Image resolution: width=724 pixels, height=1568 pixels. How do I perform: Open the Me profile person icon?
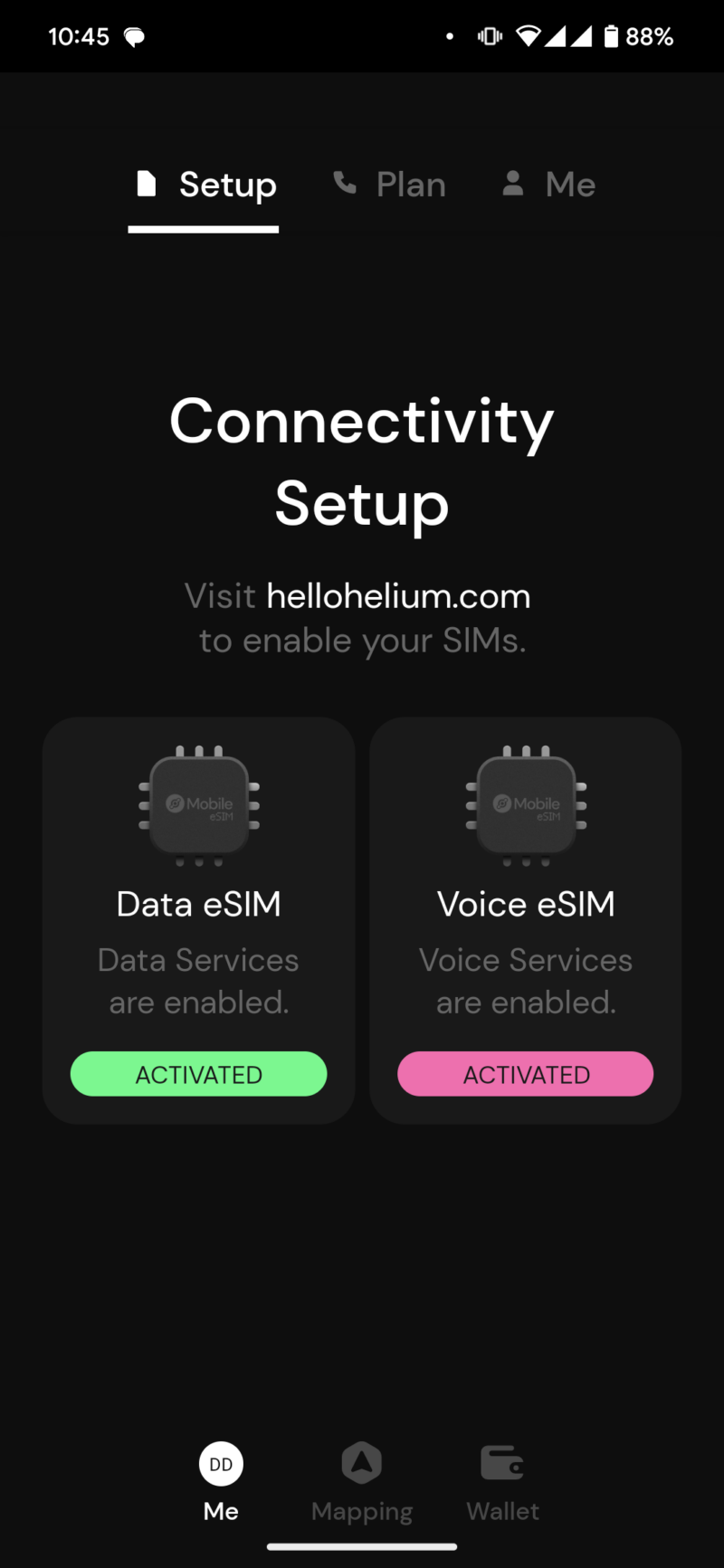click(x=513, y=184)
